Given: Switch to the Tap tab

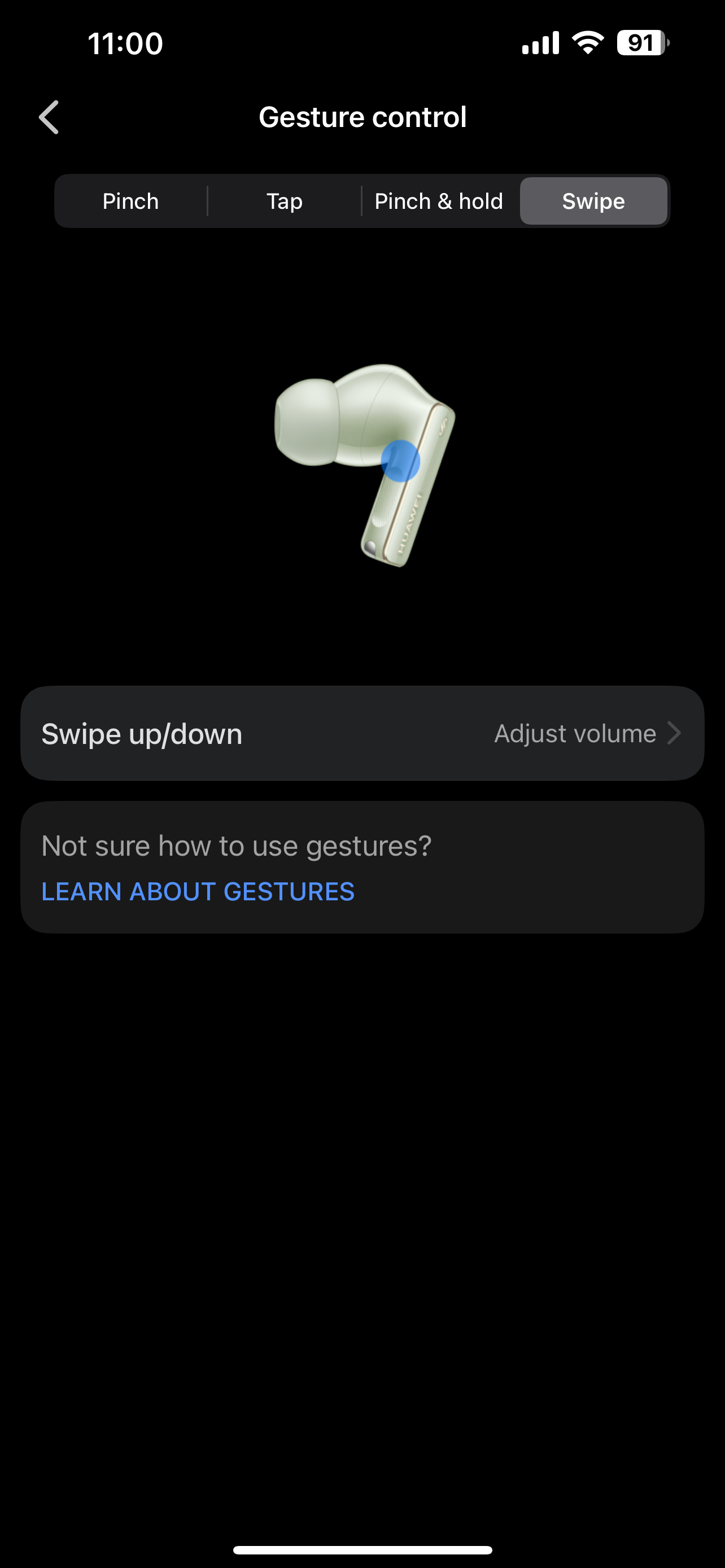Looking at the screenshot, I should 284,201.
